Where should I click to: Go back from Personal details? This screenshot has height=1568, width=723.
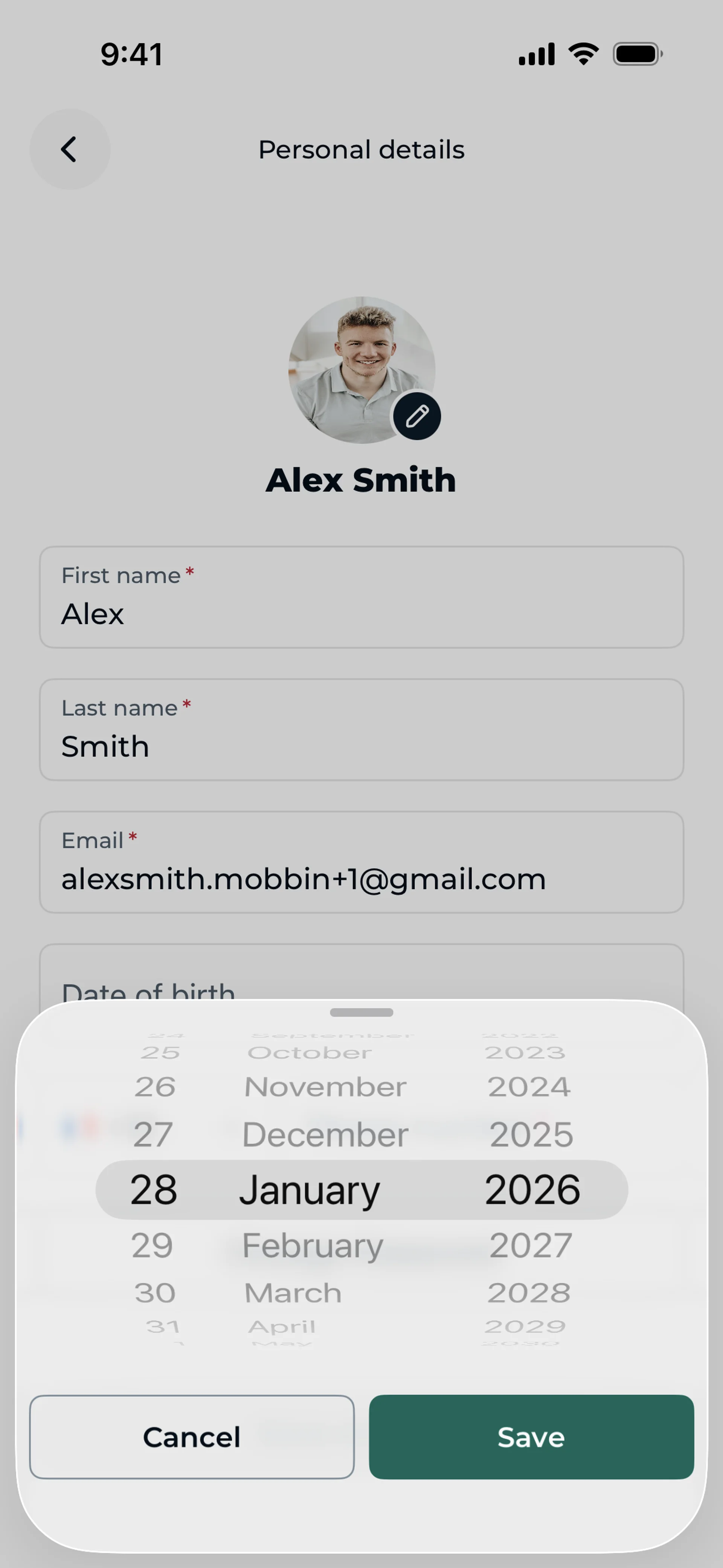(69, 149)
